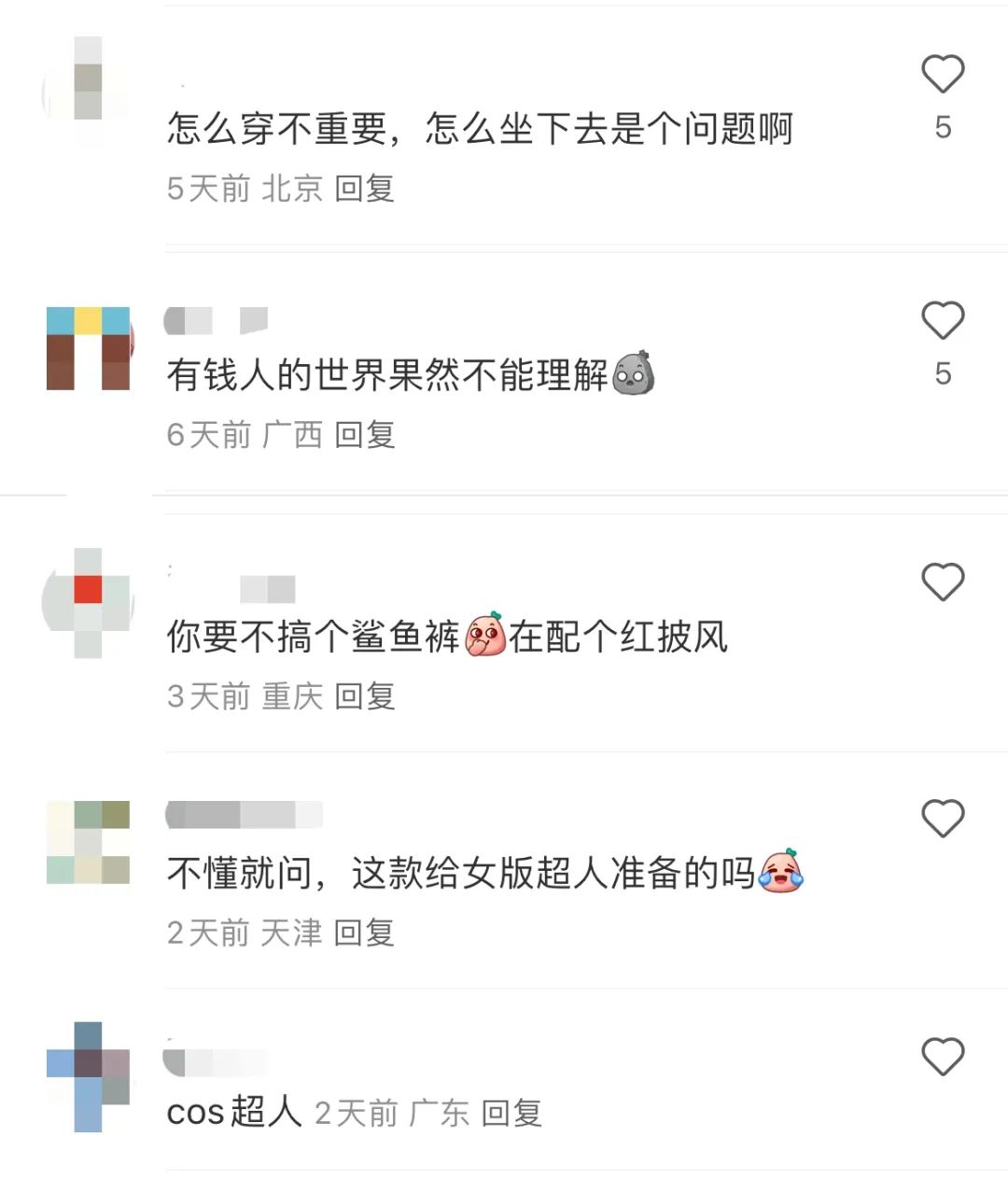Reply to the 重庆 comment posted 3天前

[x=364, y=696]
